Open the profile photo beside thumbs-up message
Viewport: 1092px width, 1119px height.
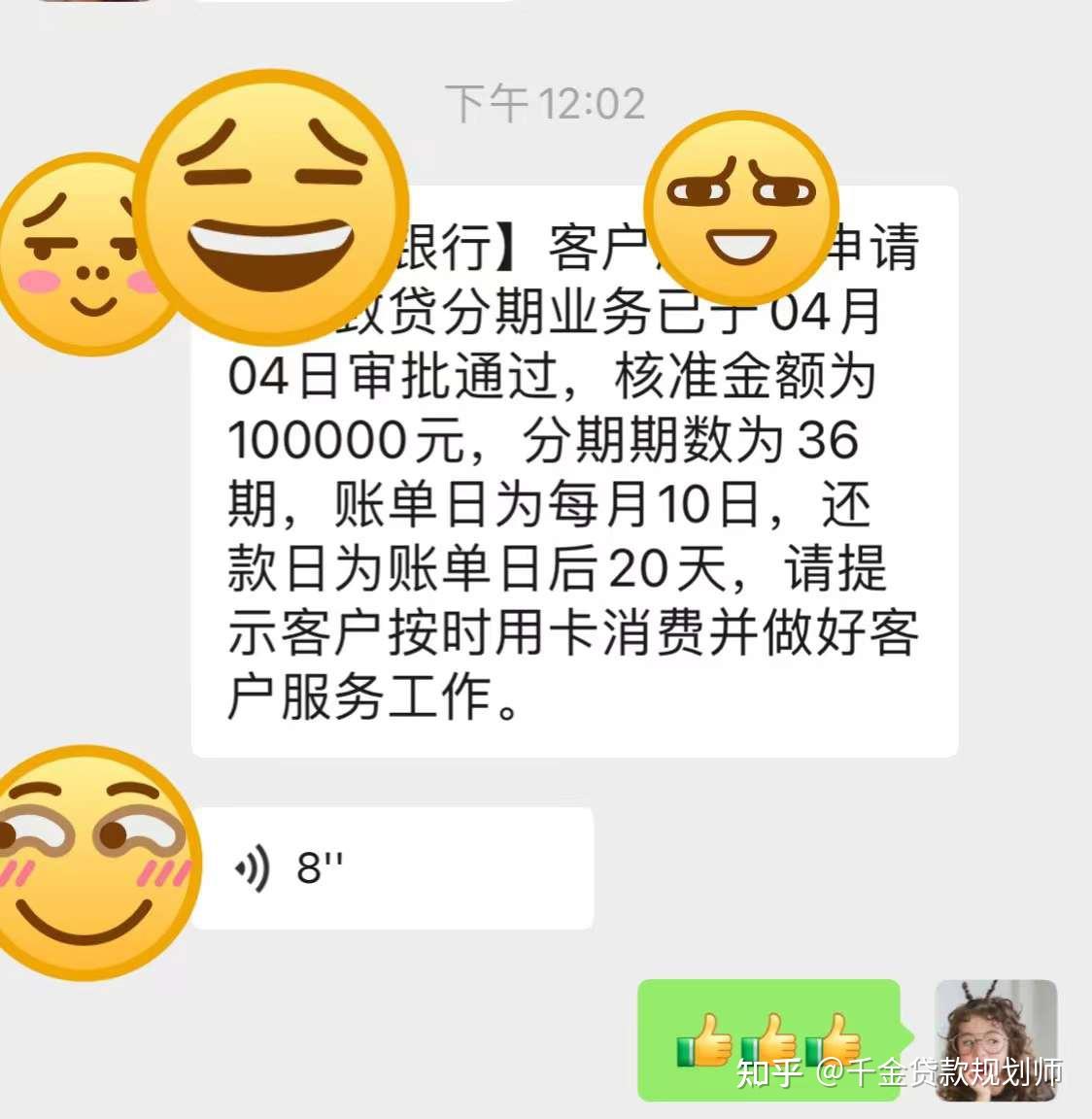pos(995,1039)
